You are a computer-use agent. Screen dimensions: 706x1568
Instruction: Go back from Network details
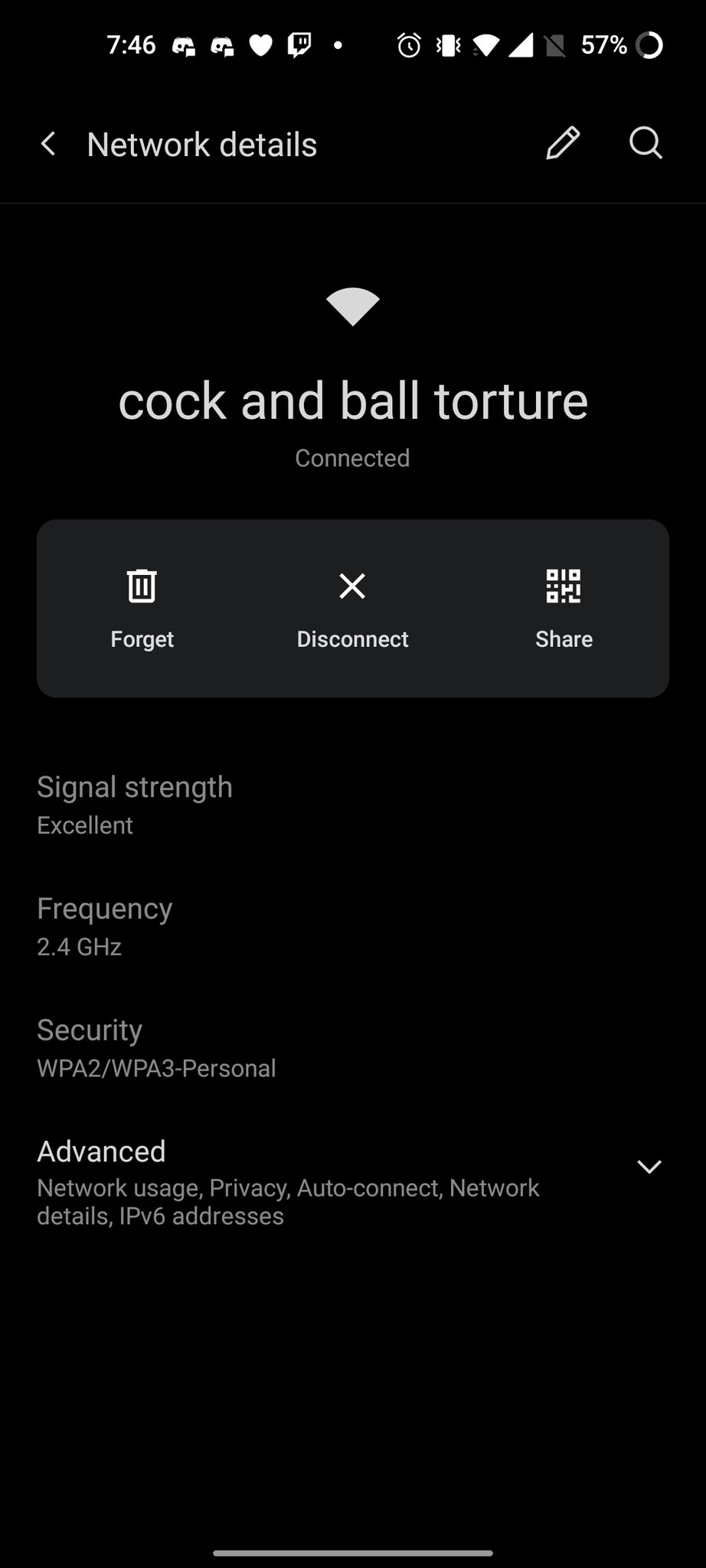tap(48, 144)
